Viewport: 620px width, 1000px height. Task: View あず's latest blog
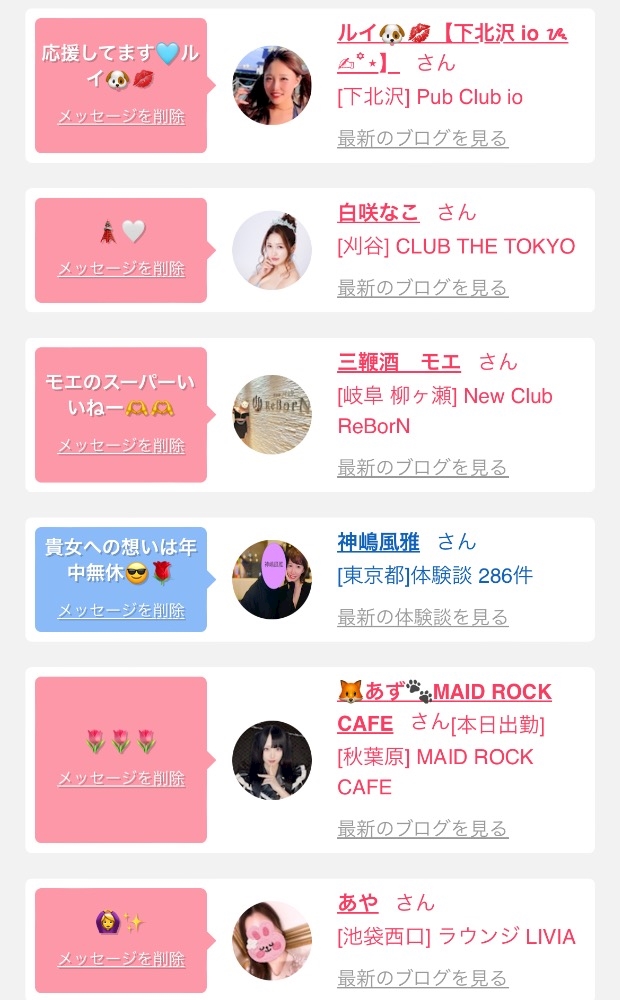pyautogui.click(x=422, y=828)
